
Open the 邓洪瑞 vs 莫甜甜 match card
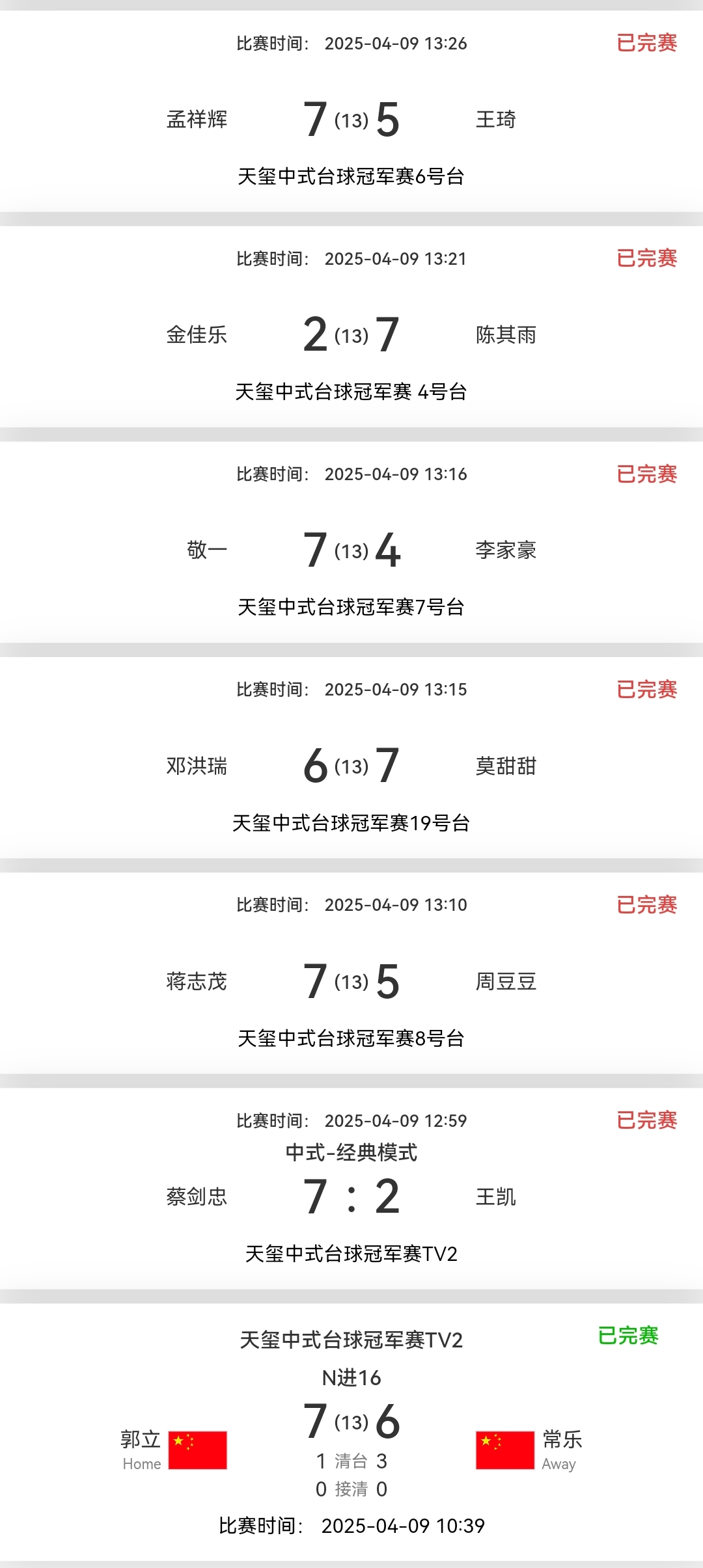[351, 766]
